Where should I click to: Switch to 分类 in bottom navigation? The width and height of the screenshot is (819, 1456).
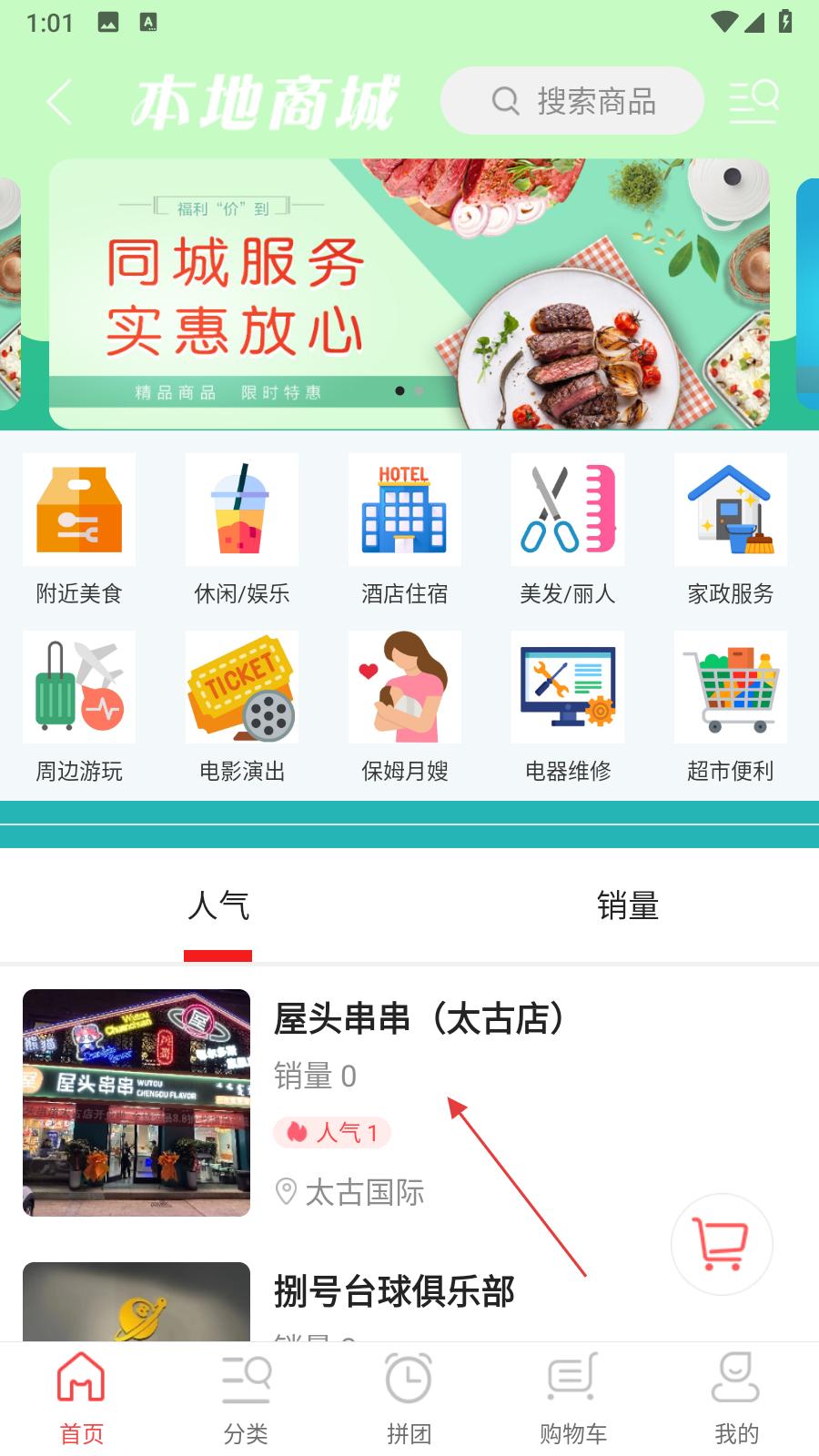pos(246,1398)
